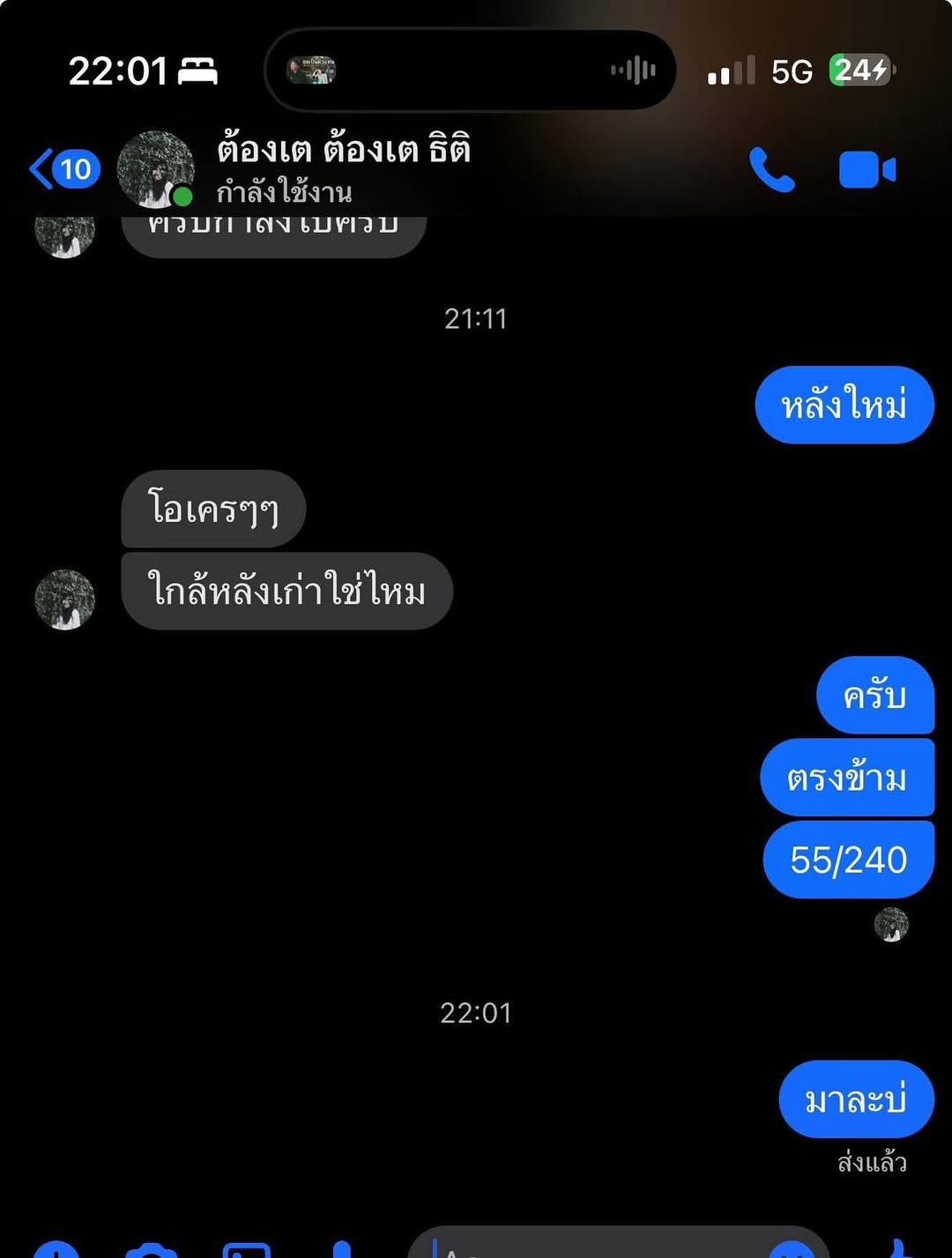Start a video call with ต้องเต
The width and height of the screenshot is (952, 1258).
coord(867,169)
